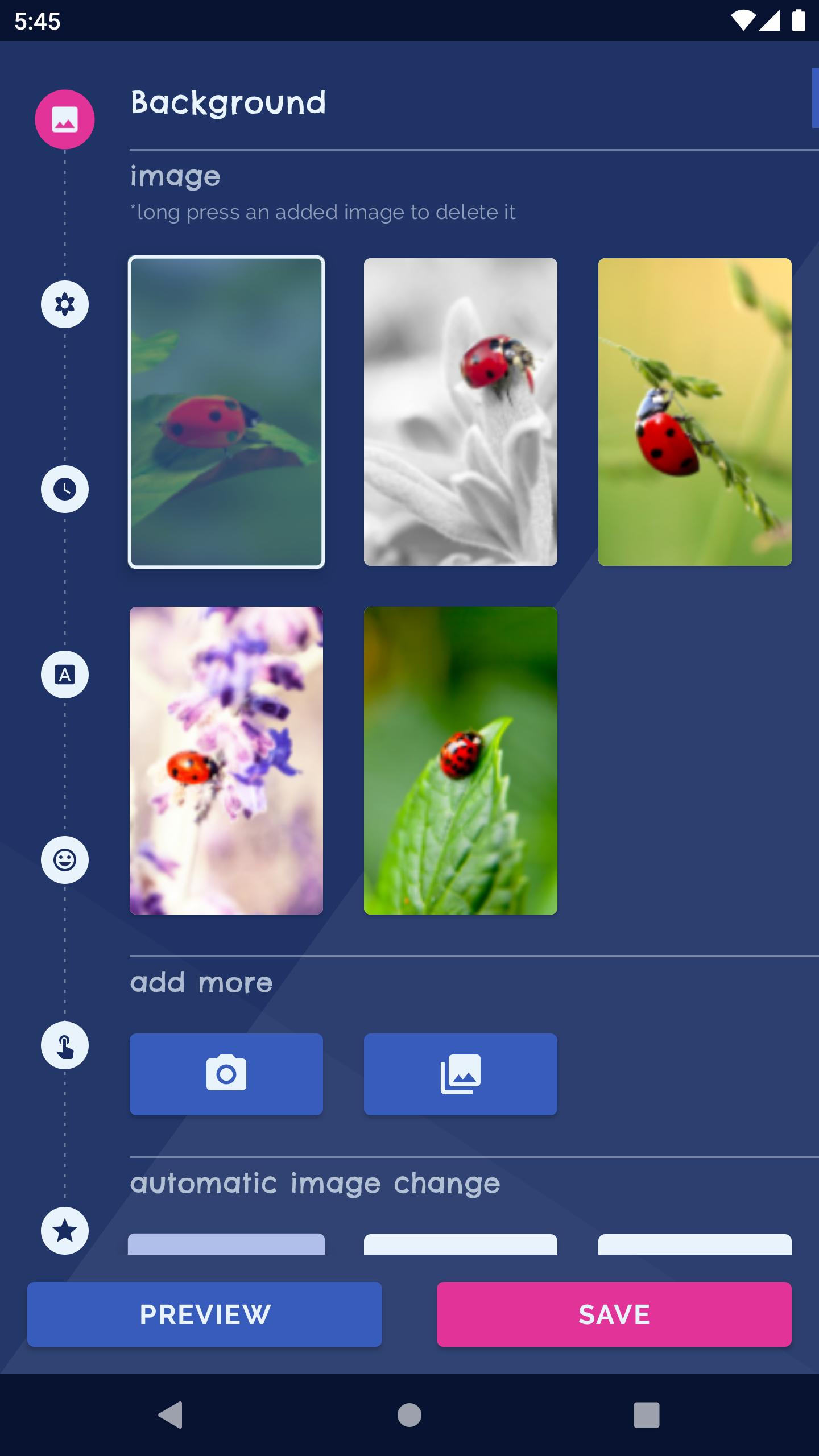Open the recent apps overview
This screenshot has width=819, height=1456.
click(647, 1414)
